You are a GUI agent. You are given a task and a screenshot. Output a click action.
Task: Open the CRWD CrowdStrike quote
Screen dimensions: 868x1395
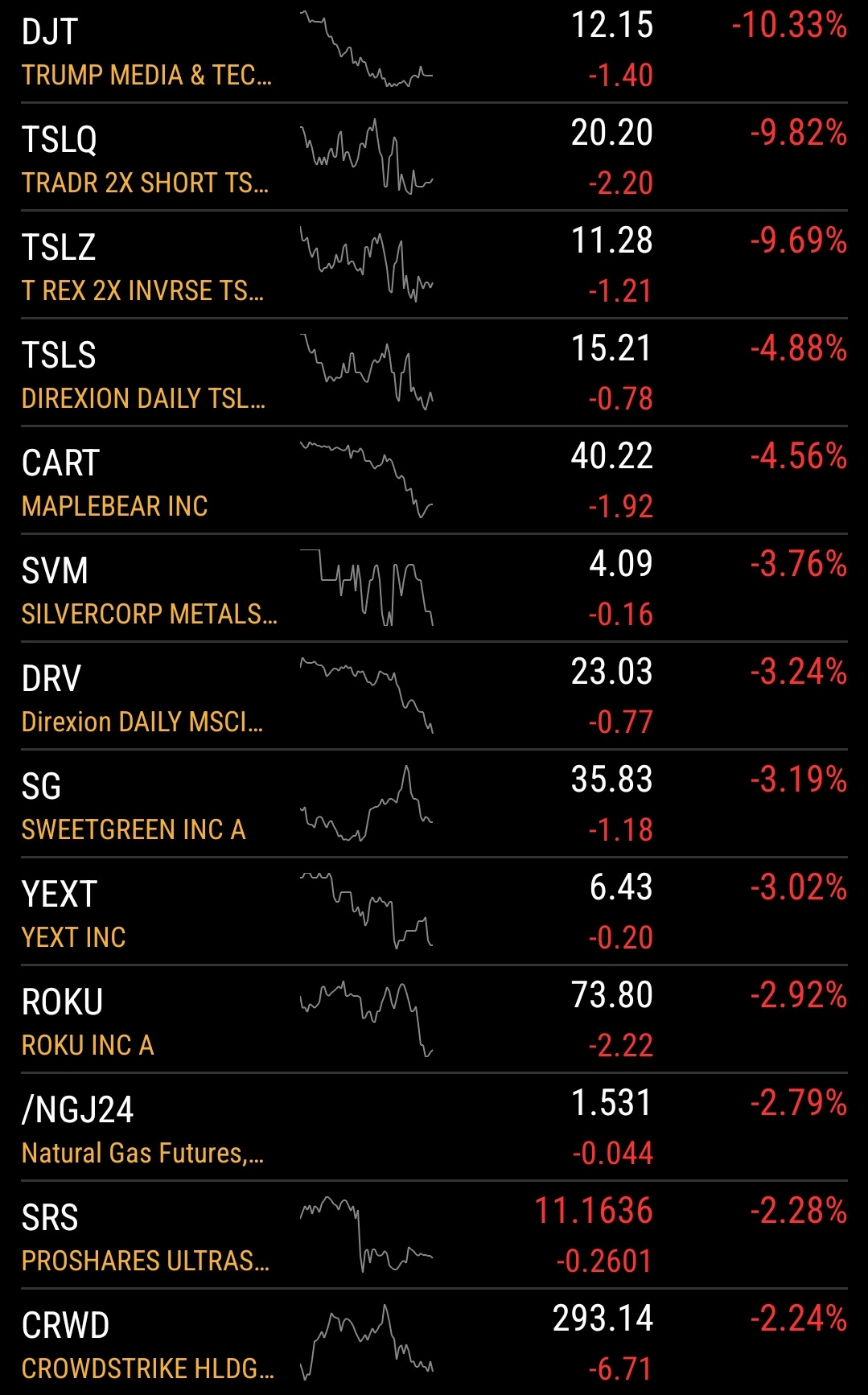point(434,1342)
